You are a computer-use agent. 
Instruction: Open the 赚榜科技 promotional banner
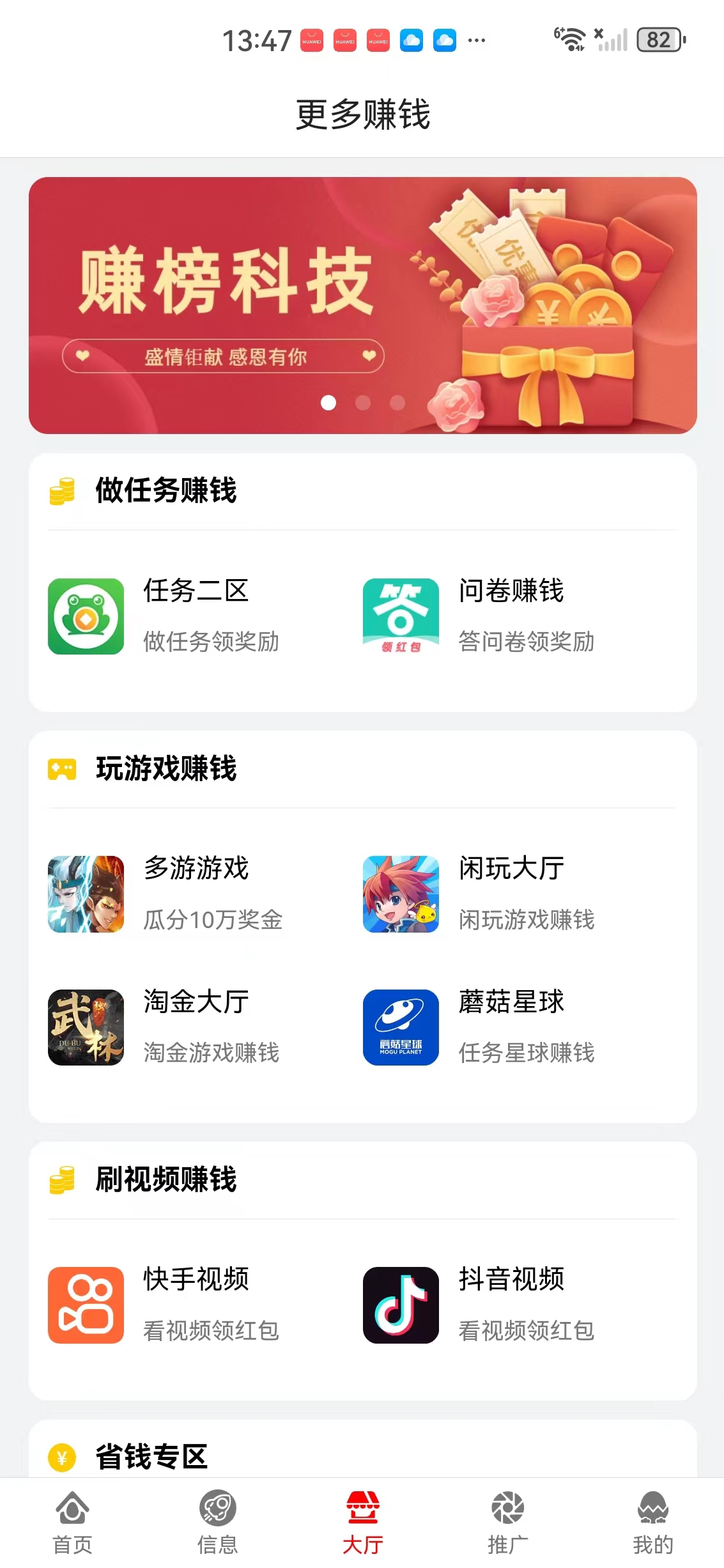(x=362, y=302)
